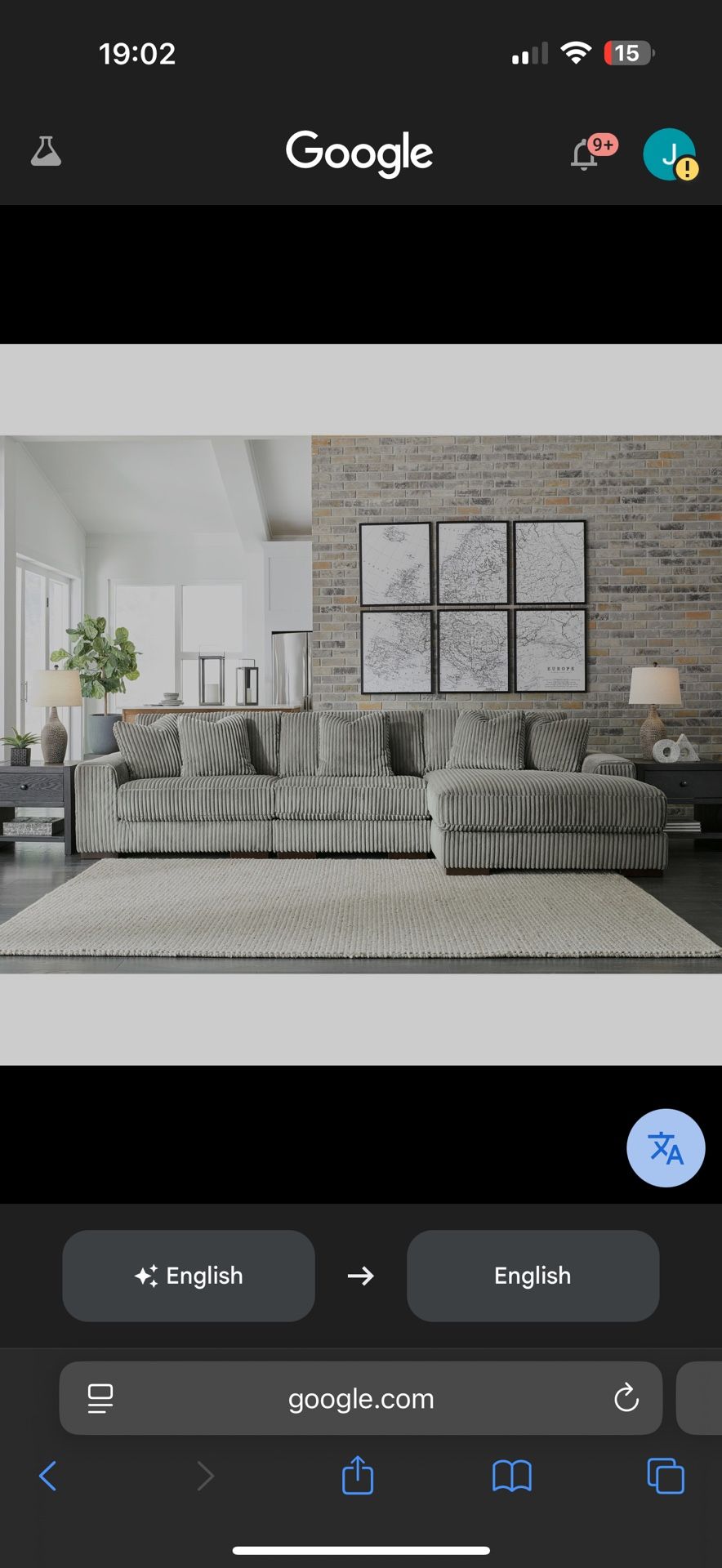
Task: Choose the source language English
Action: tap(189, 1276)
